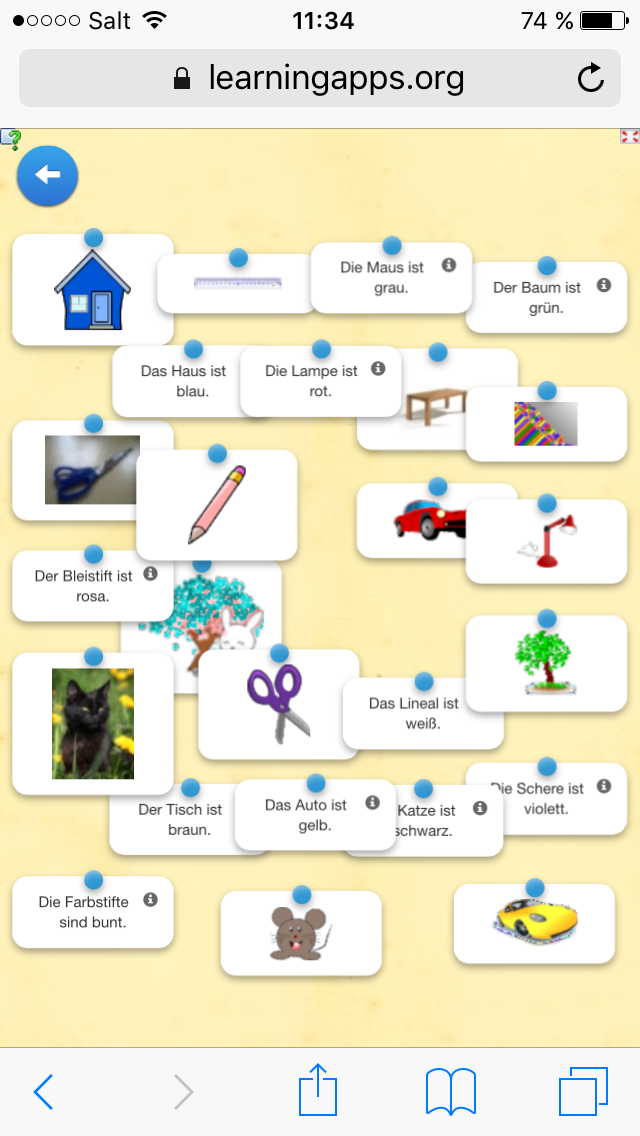Image resolution: width=640 pixels, height=1136 pixels.
Task: Choose the 'Die Farbstifte sind bunt.' card
Action: (83, 912)
